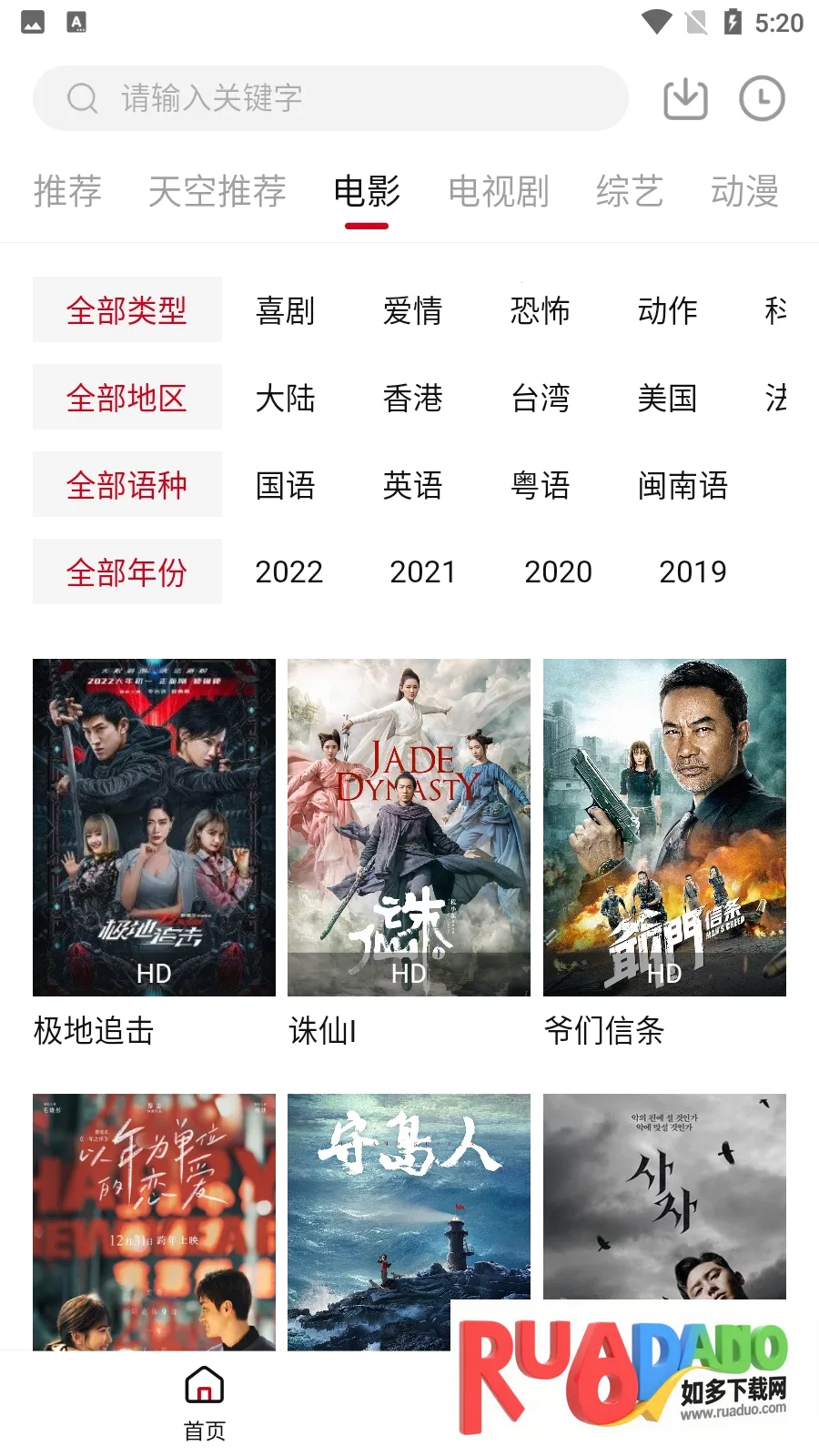Tap the keyword search field
This screenshot has height=1456, width=819.
329,98
